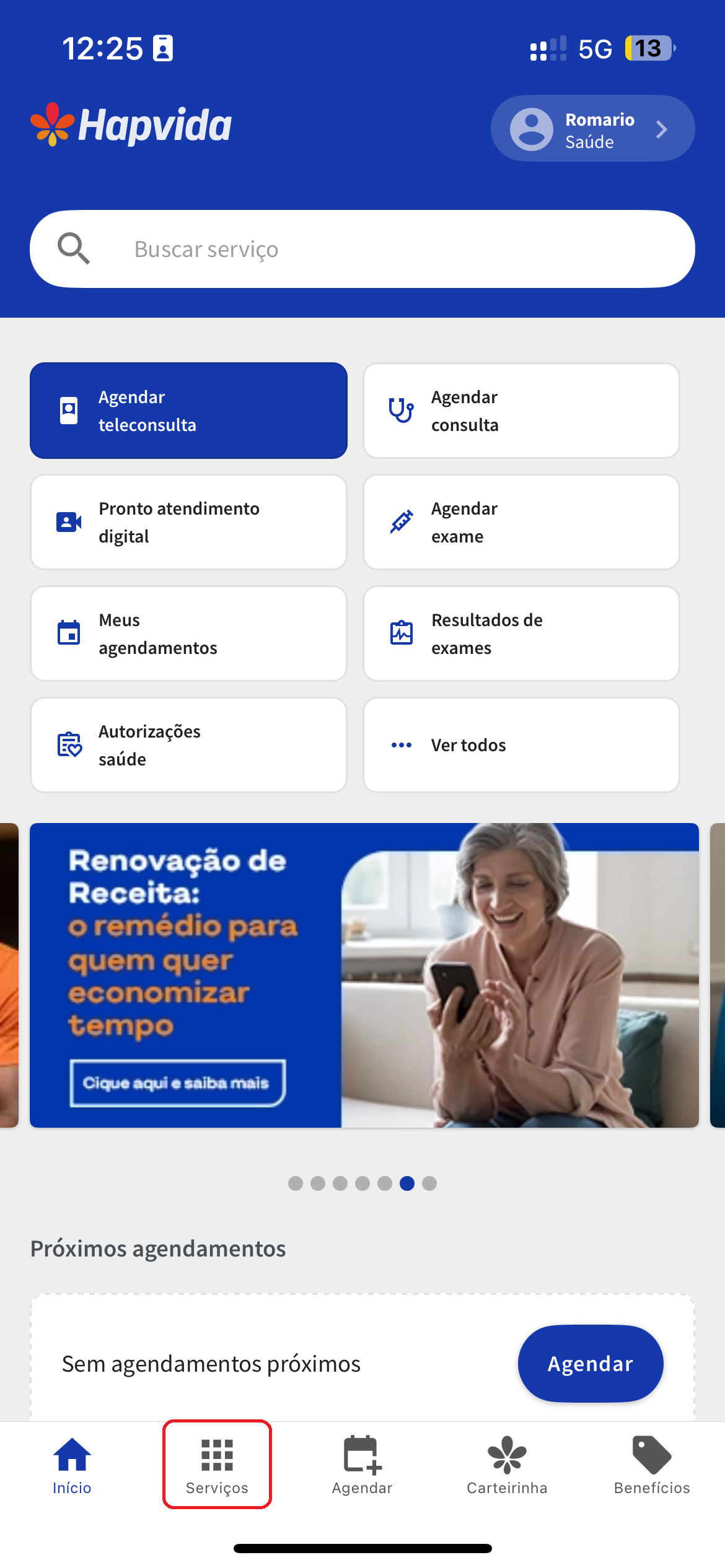
Task: Open Resultados de exames
Action: tap(521, 634)
